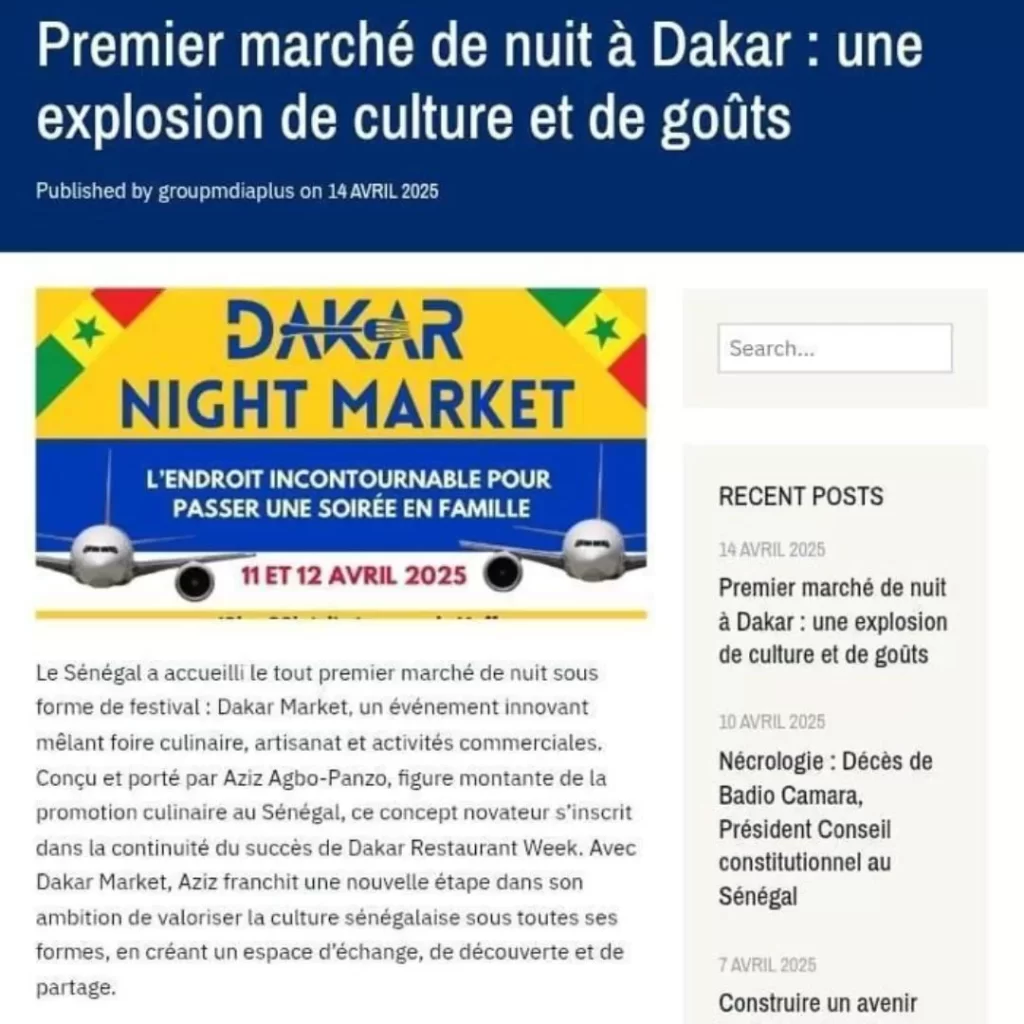Tap the Search field in the sidebar
This screenshot has width=1024, height=1024.
pyautogui.click(x=834, y=348)
